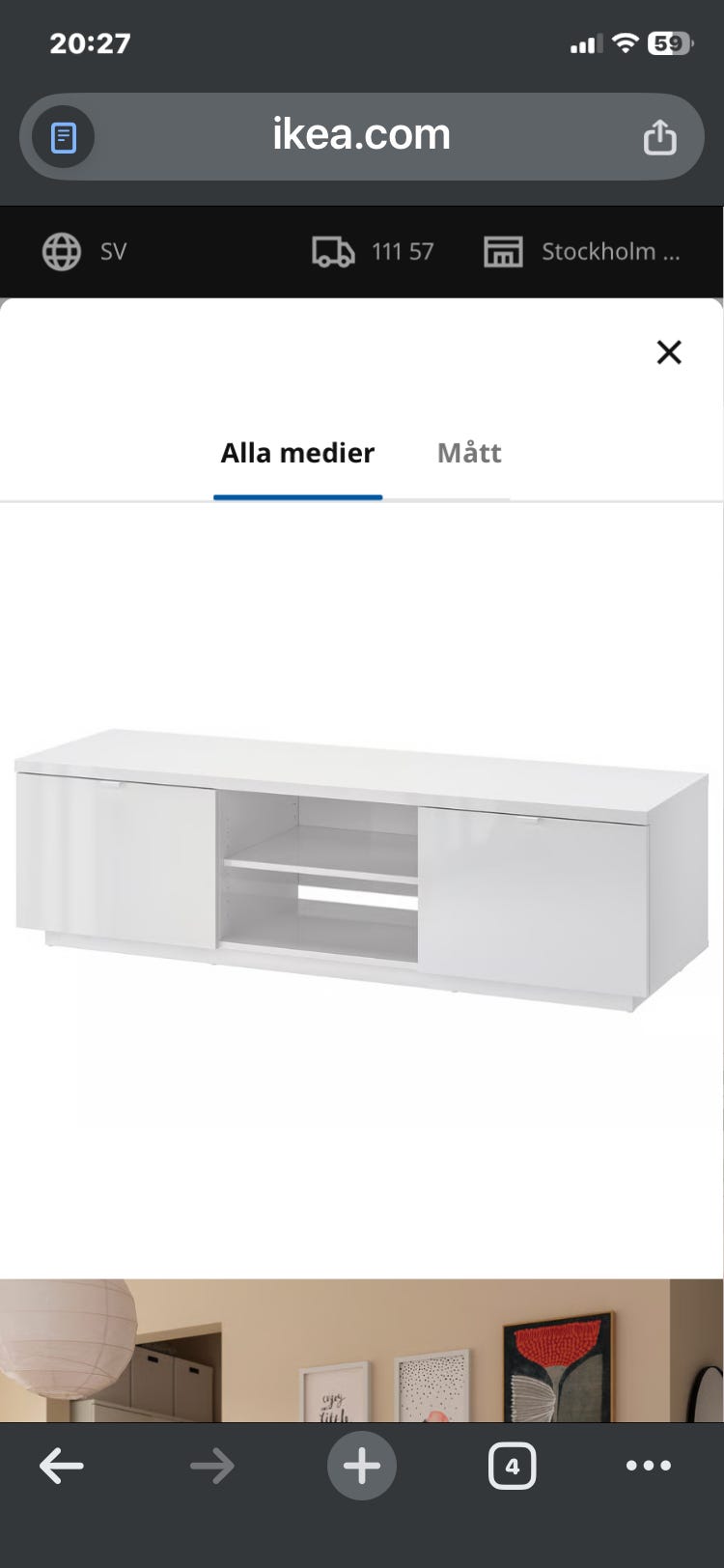Screen dimensions: 724x1568
Task: Switch to the Mått tab
Action: 469,452
